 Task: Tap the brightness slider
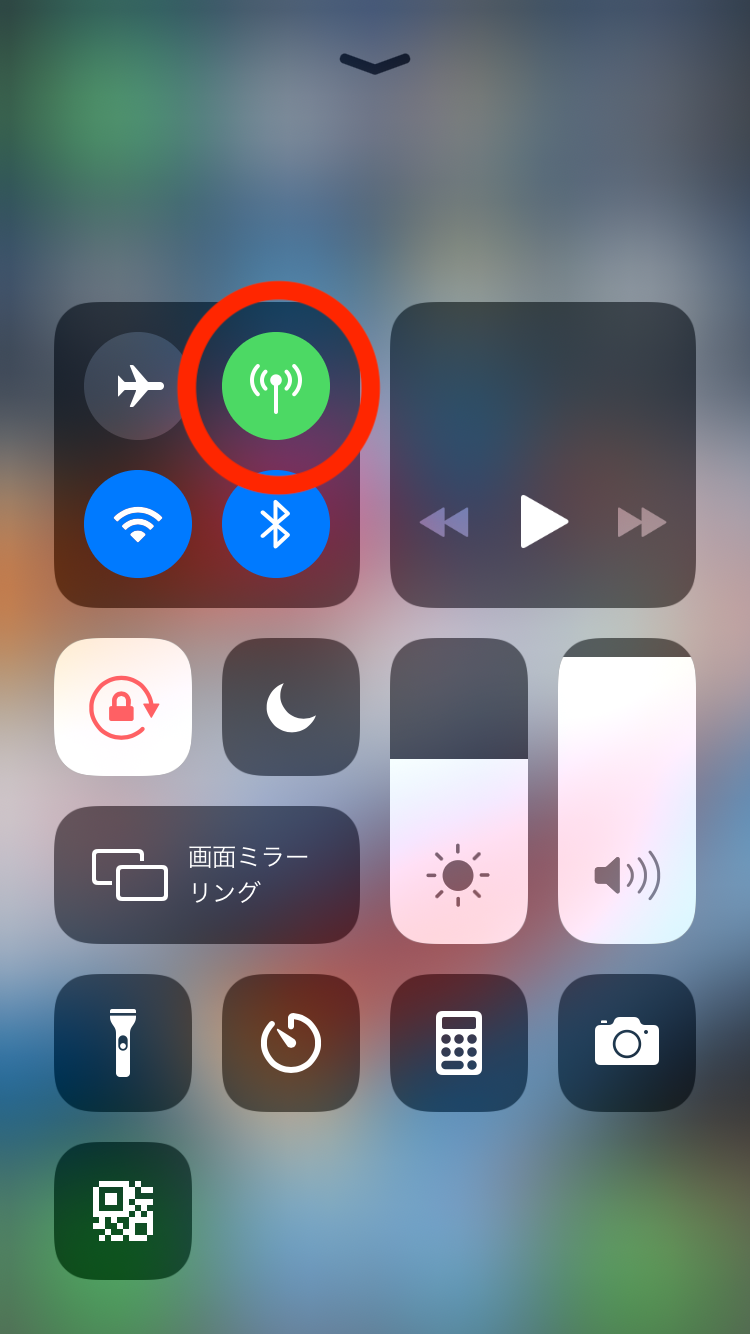459,791
